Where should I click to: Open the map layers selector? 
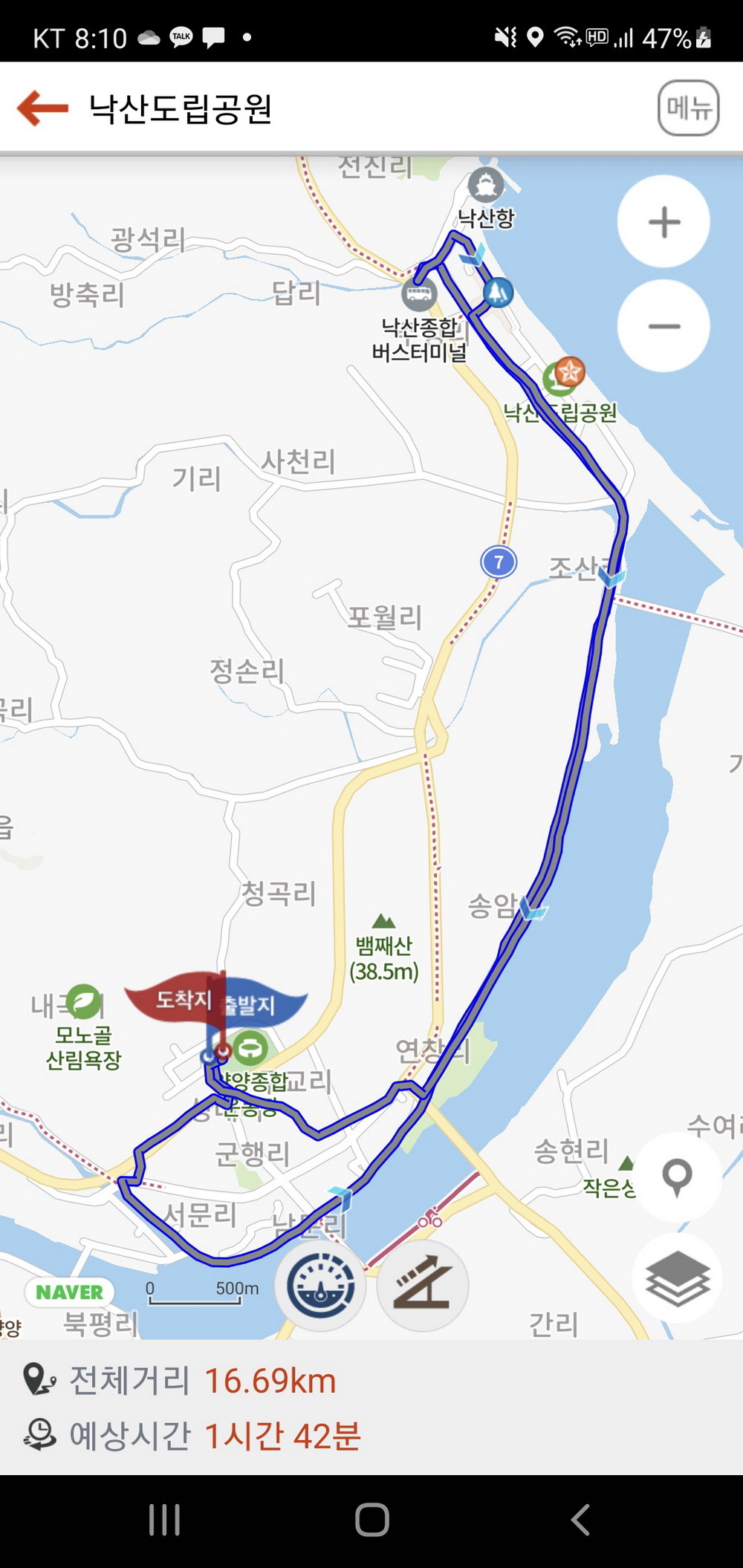pyautogui.click(x=677, y=1278)
